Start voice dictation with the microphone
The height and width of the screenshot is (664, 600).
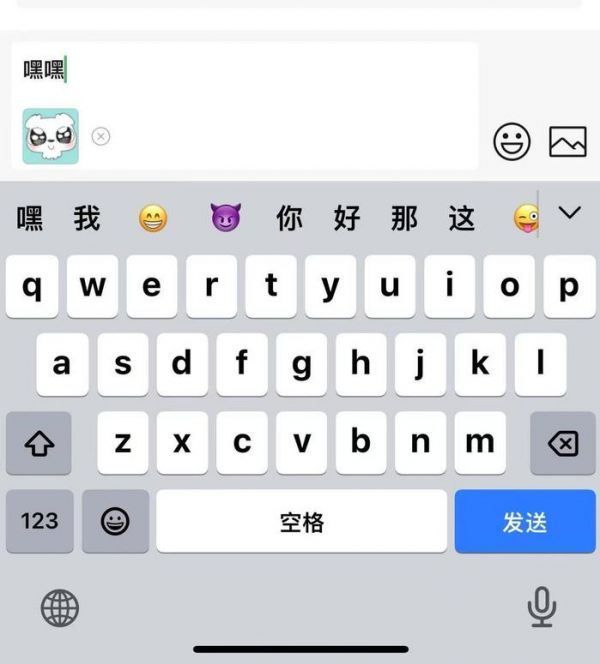(x=541, y=607)
